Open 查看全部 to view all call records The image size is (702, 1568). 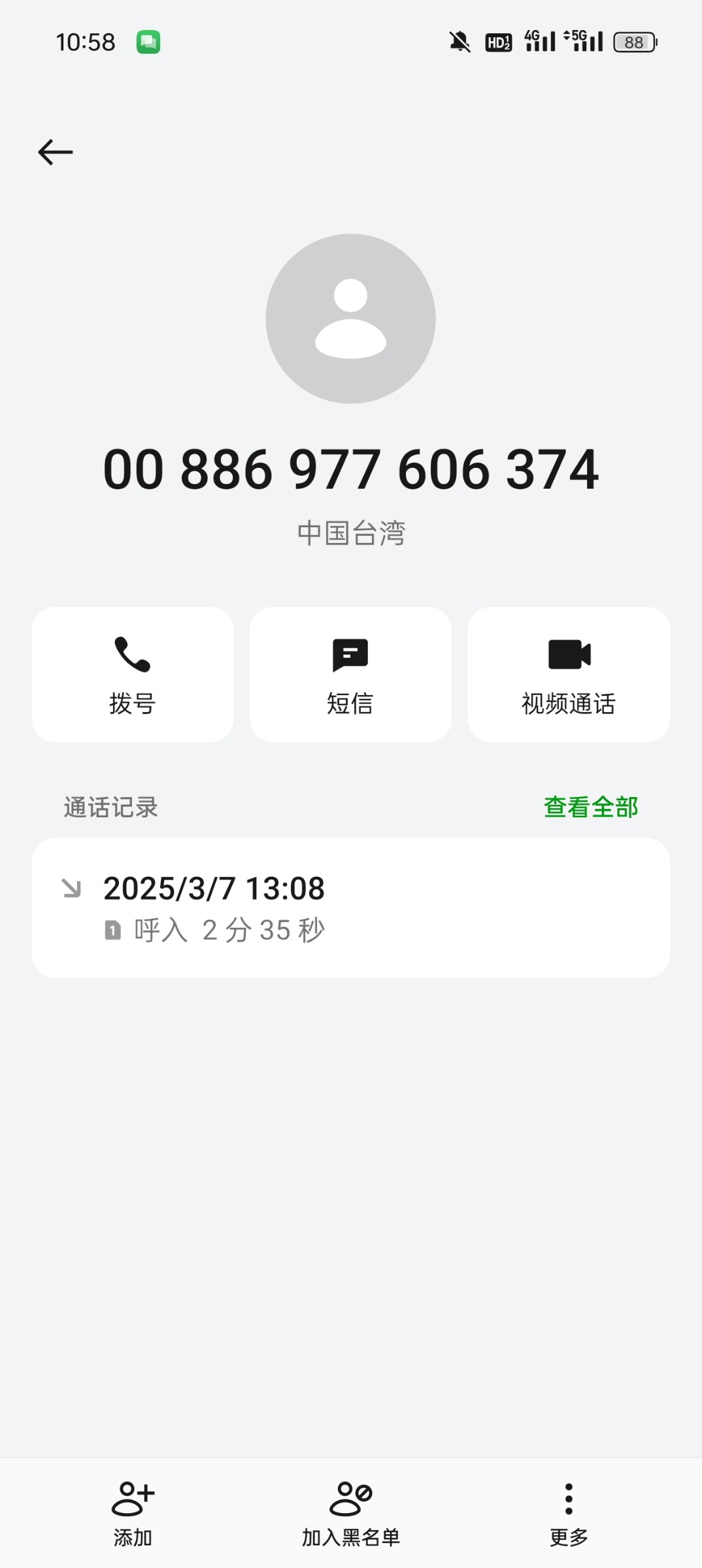click(x=590, y=807)
